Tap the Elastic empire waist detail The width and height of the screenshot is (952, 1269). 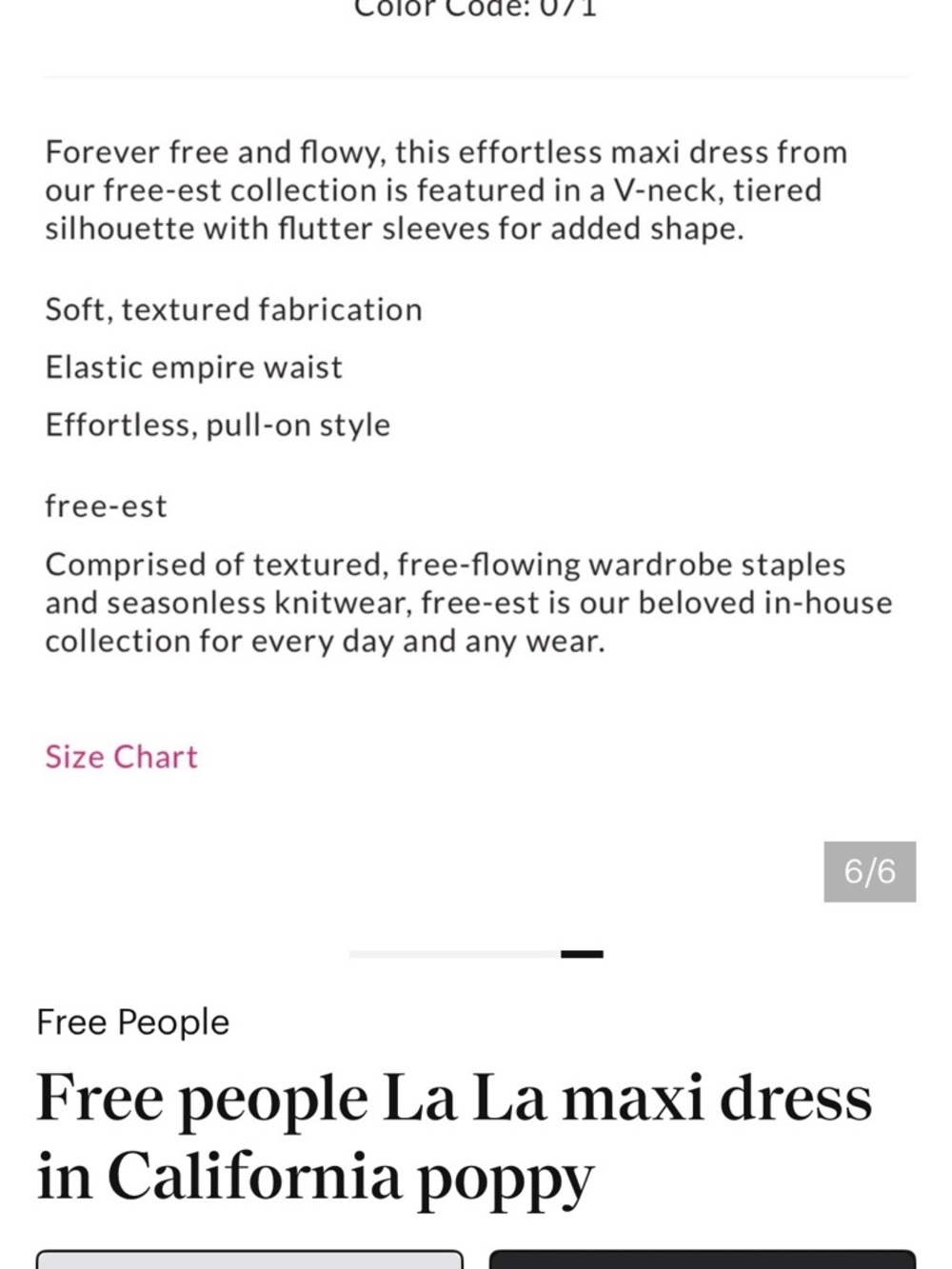click(193, 367)
